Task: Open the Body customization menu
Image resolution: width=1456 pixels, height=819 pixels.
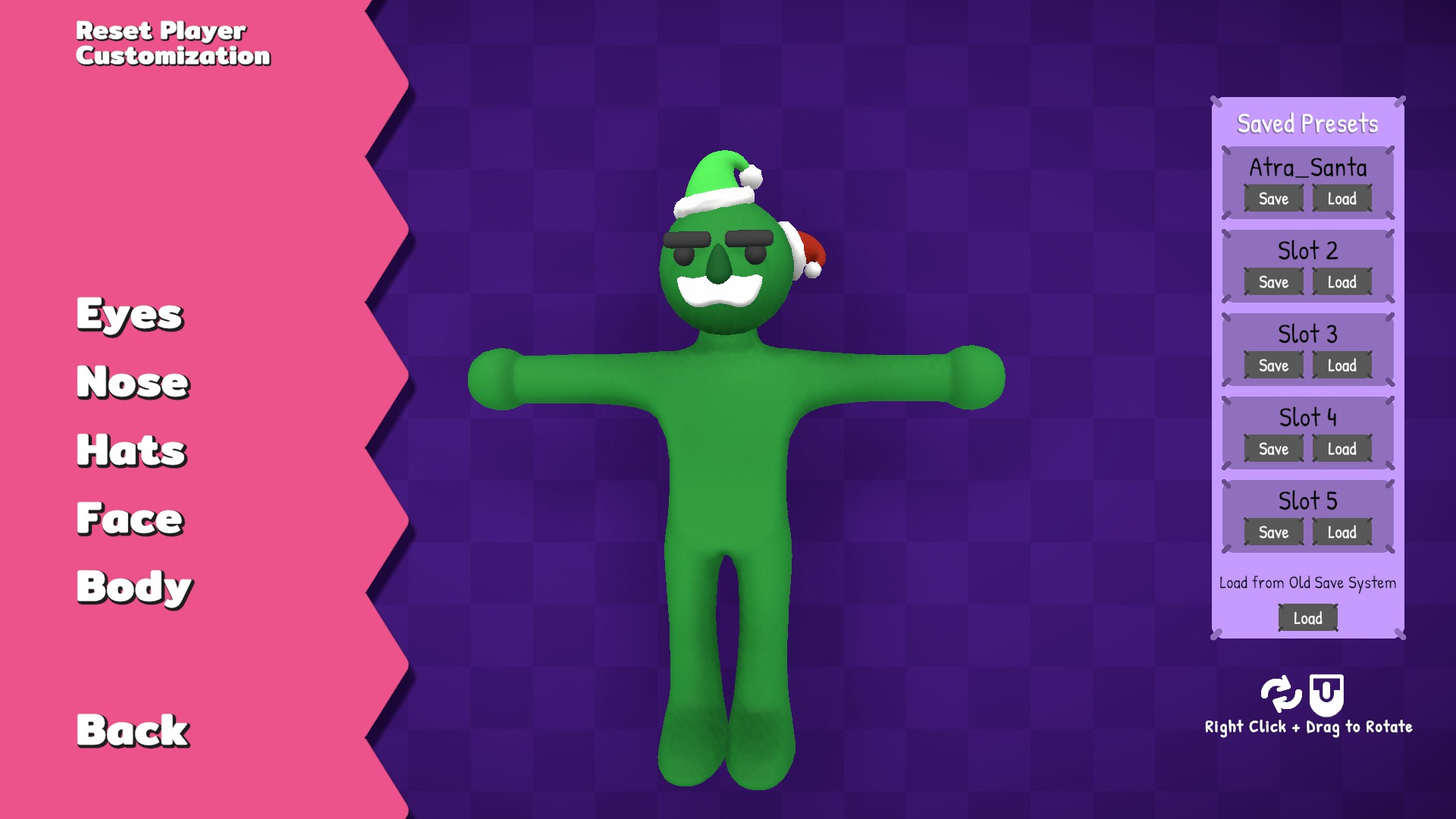Action: [134, 586]
